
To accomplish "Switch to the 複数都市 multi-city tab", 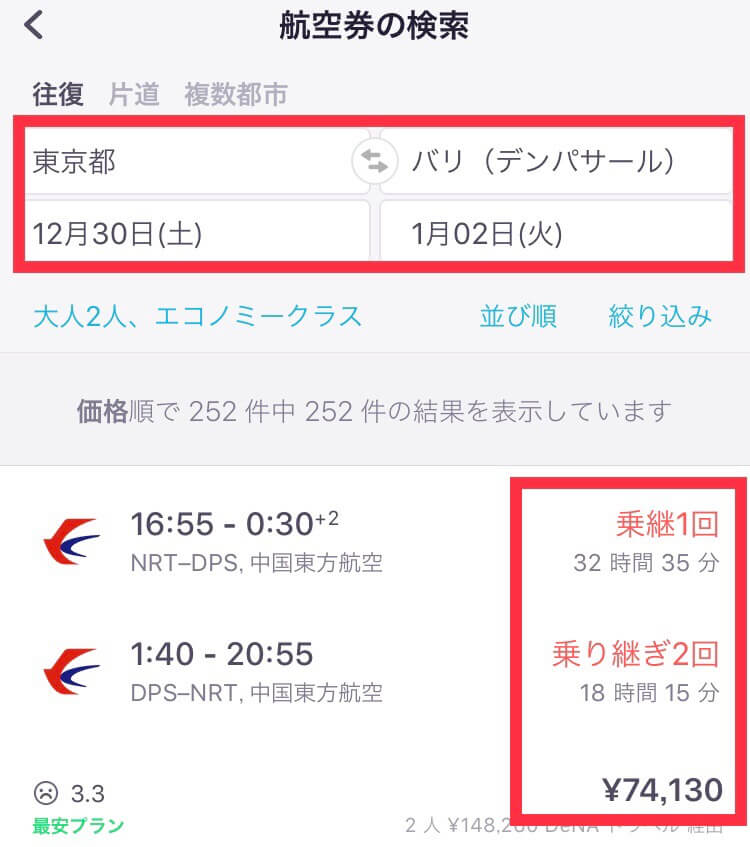I will pyautogui.click(x=236, y=94).
